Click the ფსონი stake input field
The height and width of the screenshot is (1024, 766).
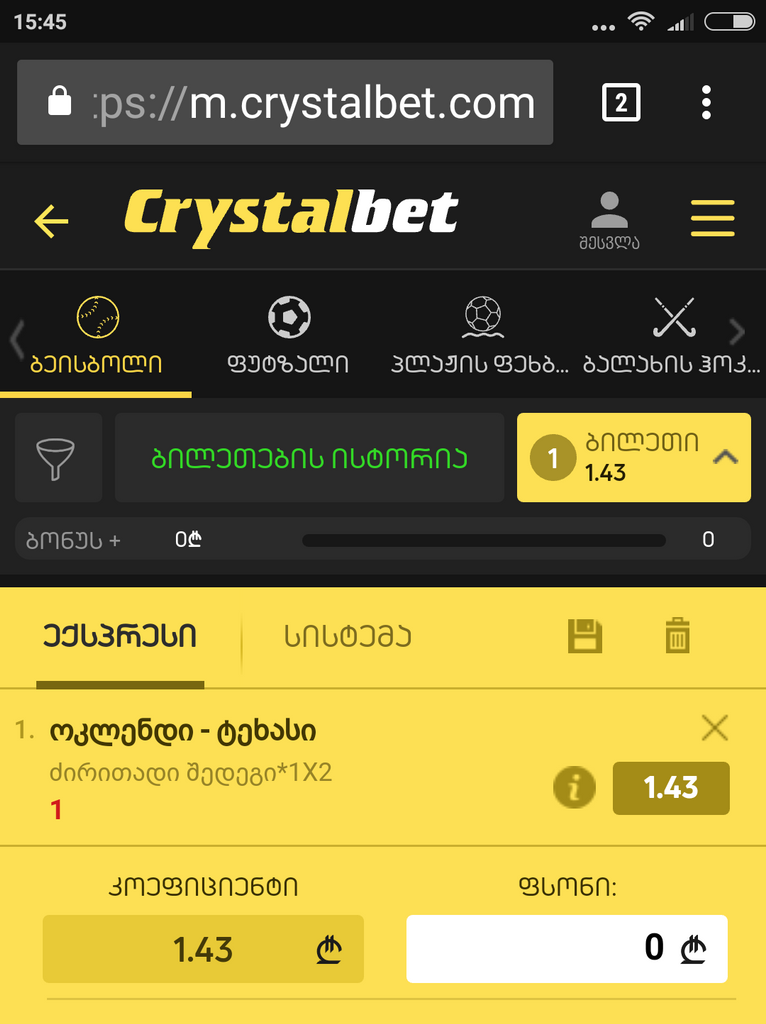[566, 949]
